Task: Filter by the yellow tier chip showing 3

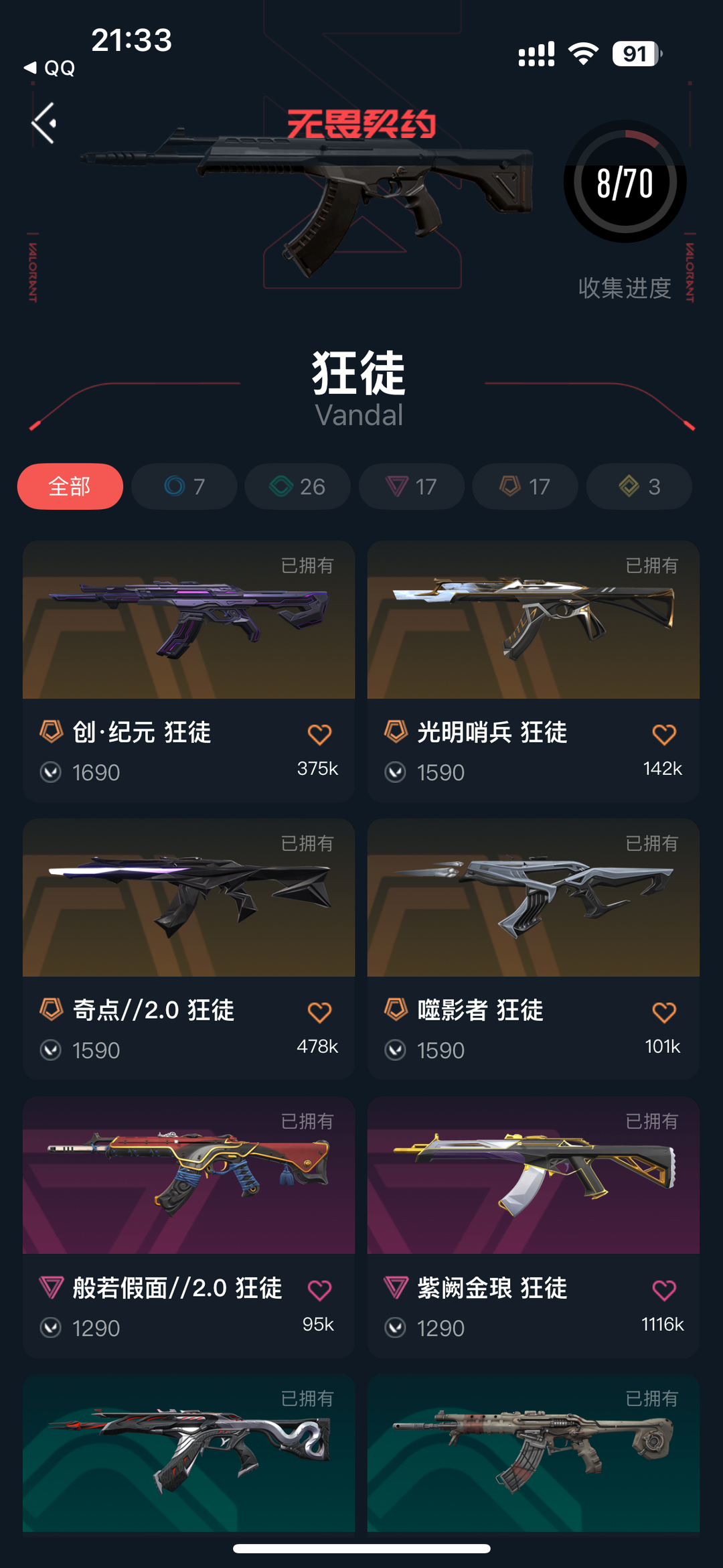Action: pos(639,486)
